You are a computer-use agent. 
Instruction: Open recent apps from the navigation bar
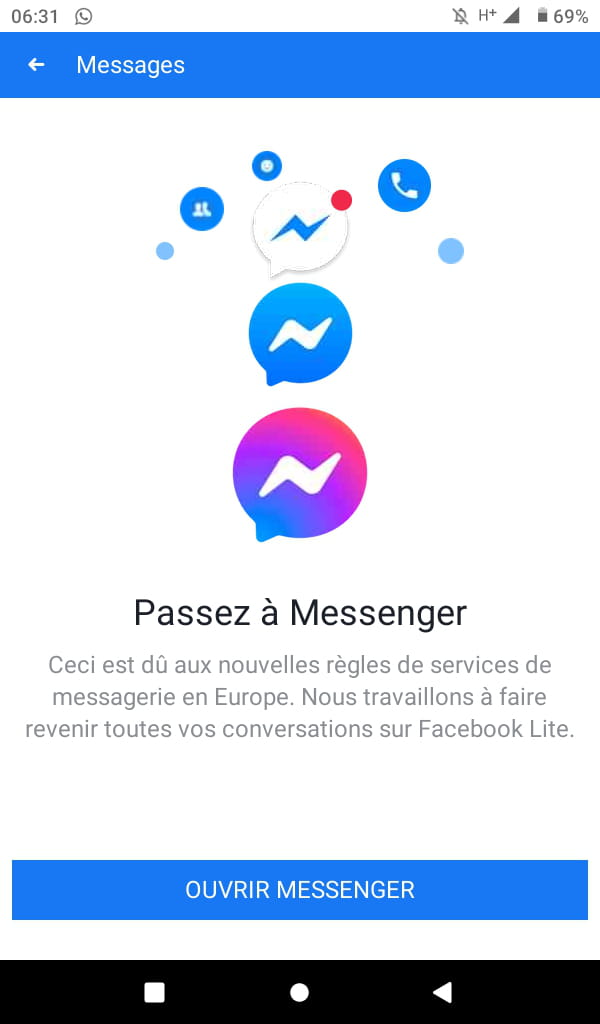pyautogui.click(x=154, y=993)
